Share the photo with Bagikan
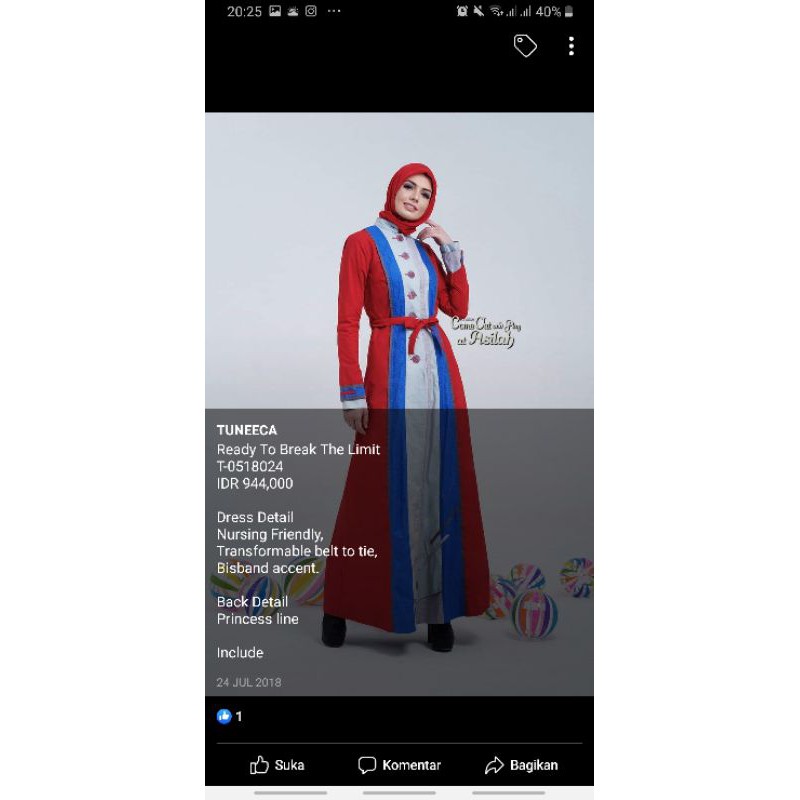The width and height of the screenshot is (800, 800). coord(521,765)
